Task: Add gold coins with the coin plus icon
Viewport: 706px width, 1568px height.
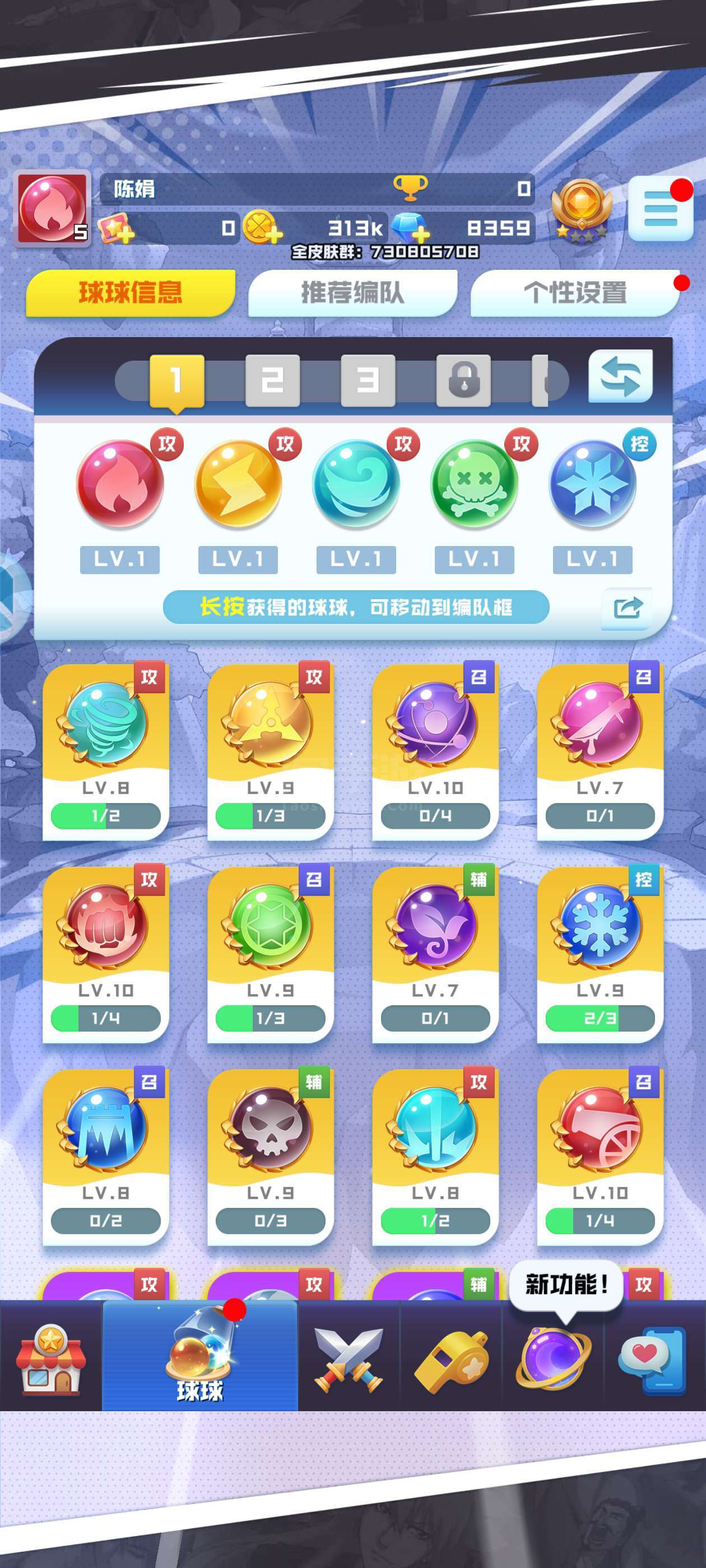Action: pos(263,228)
